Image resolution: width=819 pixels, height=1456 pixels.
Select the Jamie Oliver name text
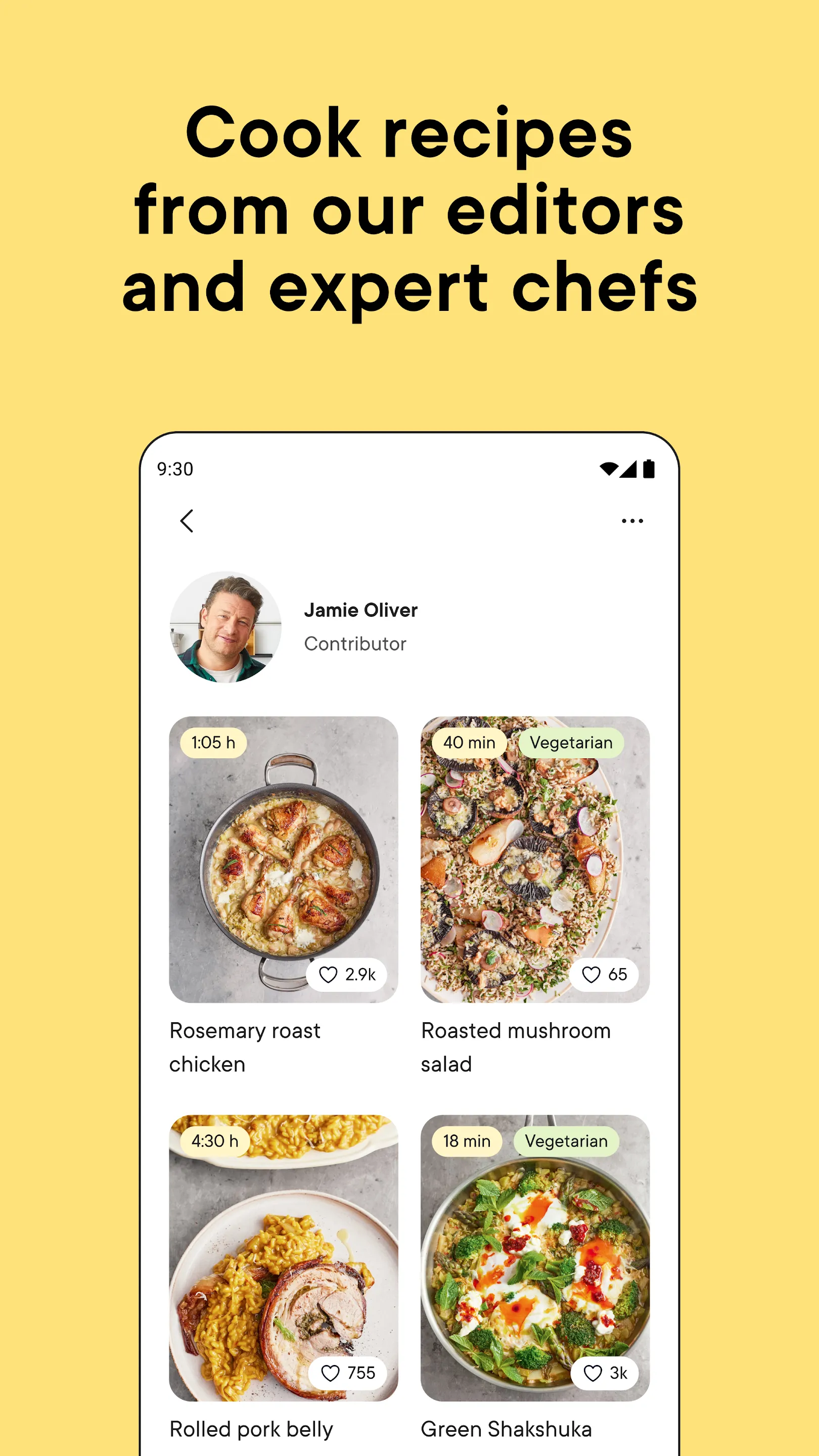[x=360, y=610]
